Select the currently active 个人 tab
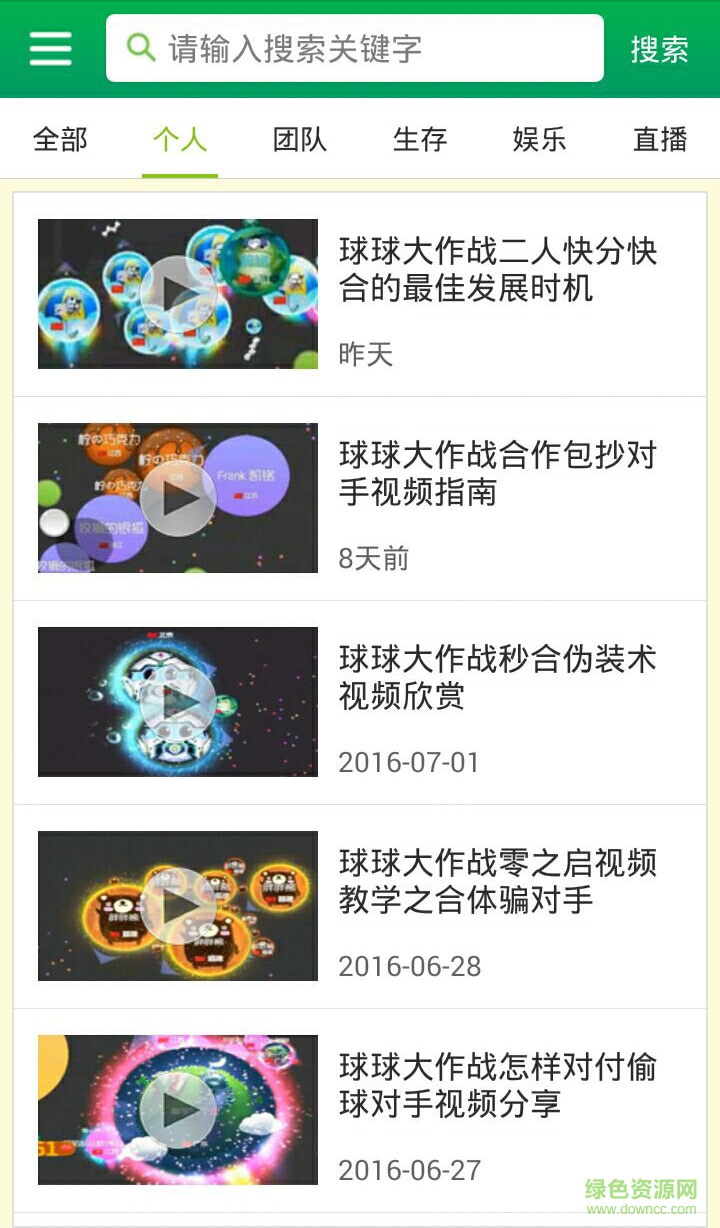This screenshot has height=1228, width=720. pos(180,140)
